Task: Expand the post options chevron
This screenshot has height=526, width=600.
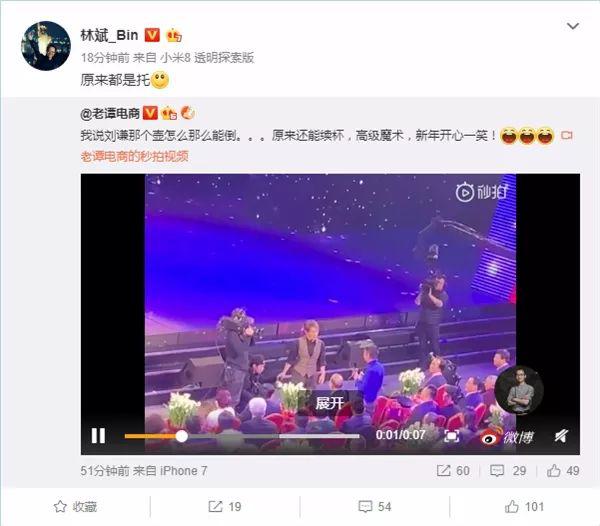Action: [x=573, y=26]
